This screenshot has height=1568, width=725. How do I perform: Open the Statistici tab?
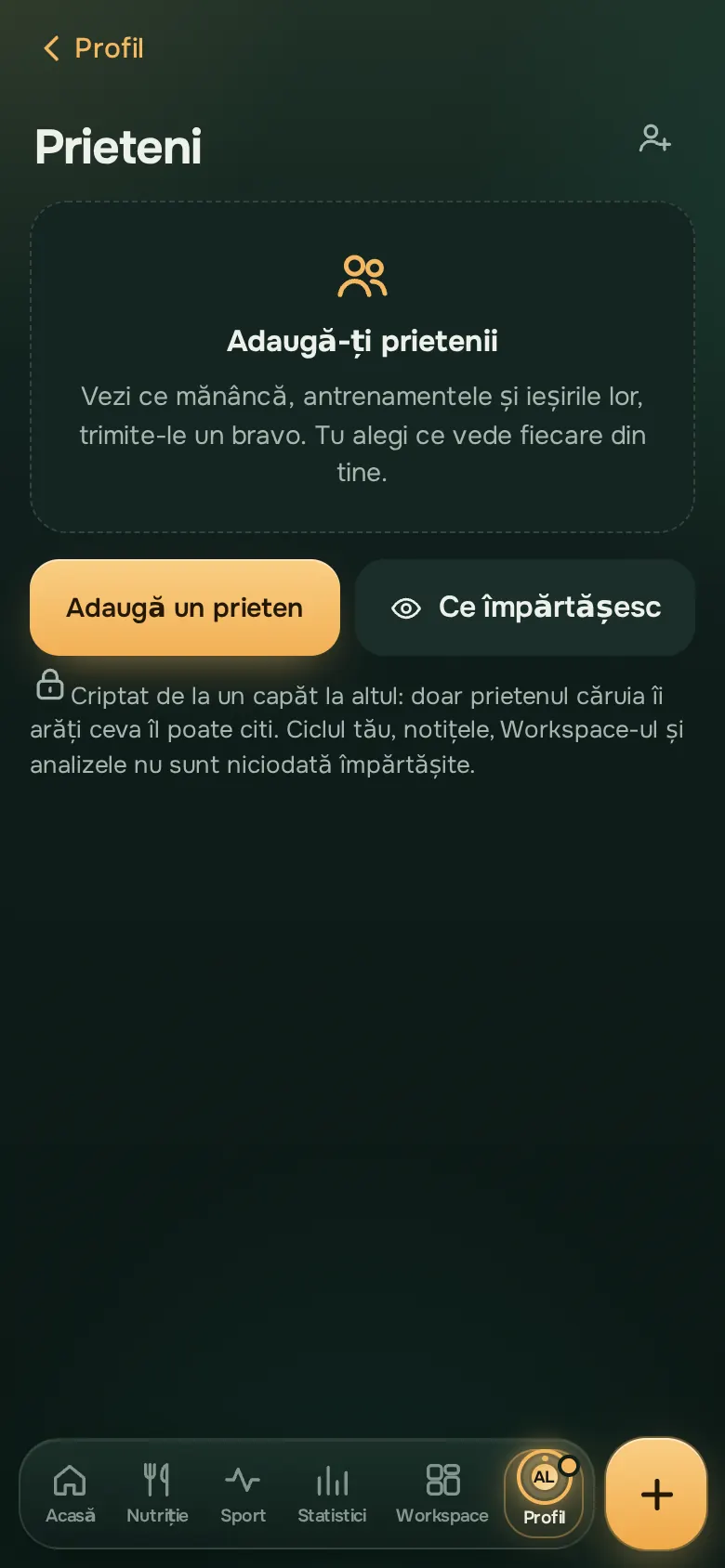[332, 1494]
